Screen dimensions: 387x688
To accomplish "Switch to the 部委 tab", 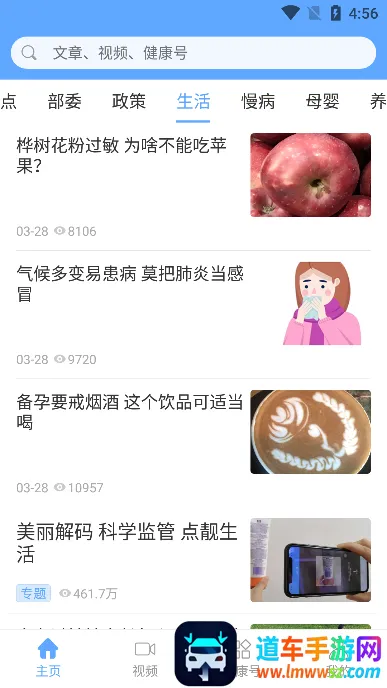I will pyautogui.click(x=64, y=102).
